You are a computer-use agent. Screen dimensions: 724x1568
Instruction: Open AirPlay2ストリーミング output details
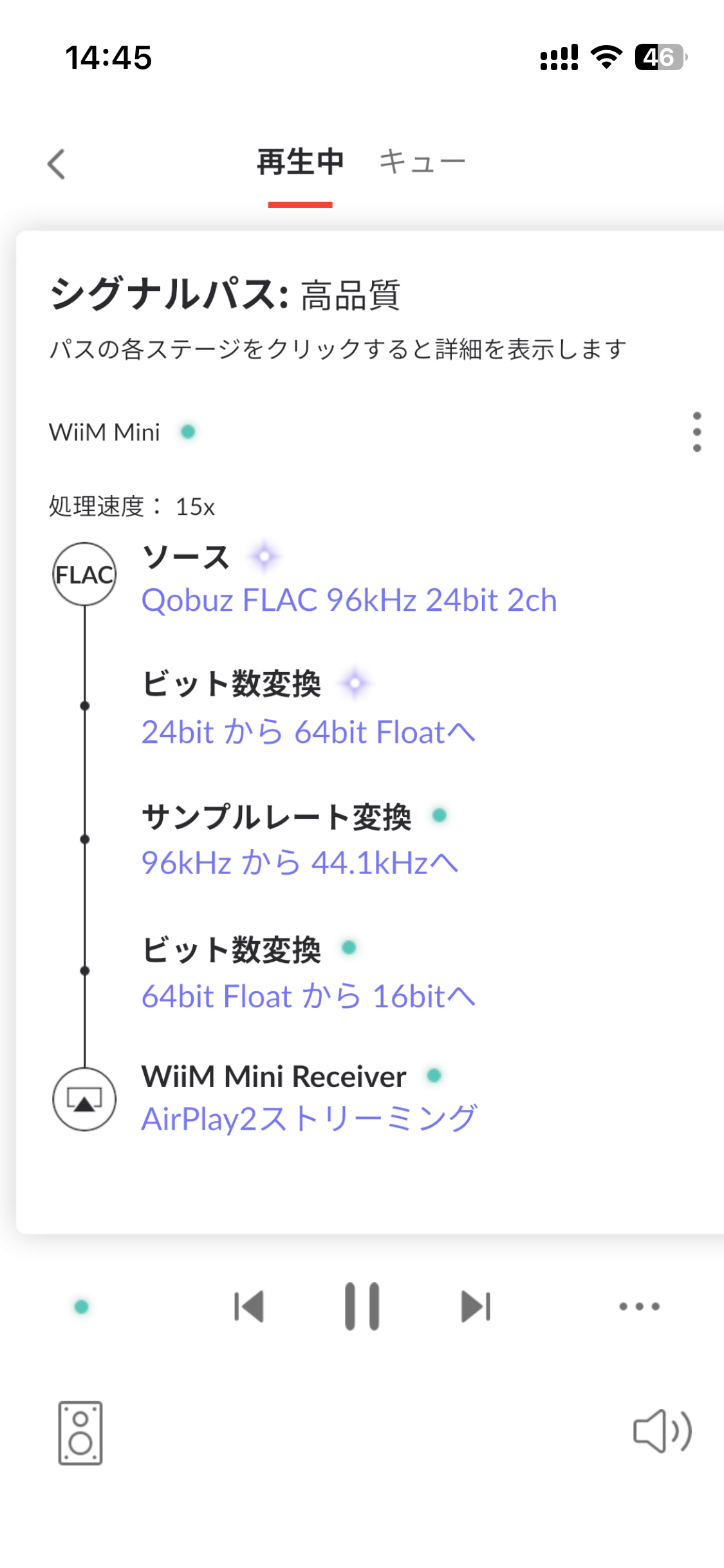pos(309,1119)
